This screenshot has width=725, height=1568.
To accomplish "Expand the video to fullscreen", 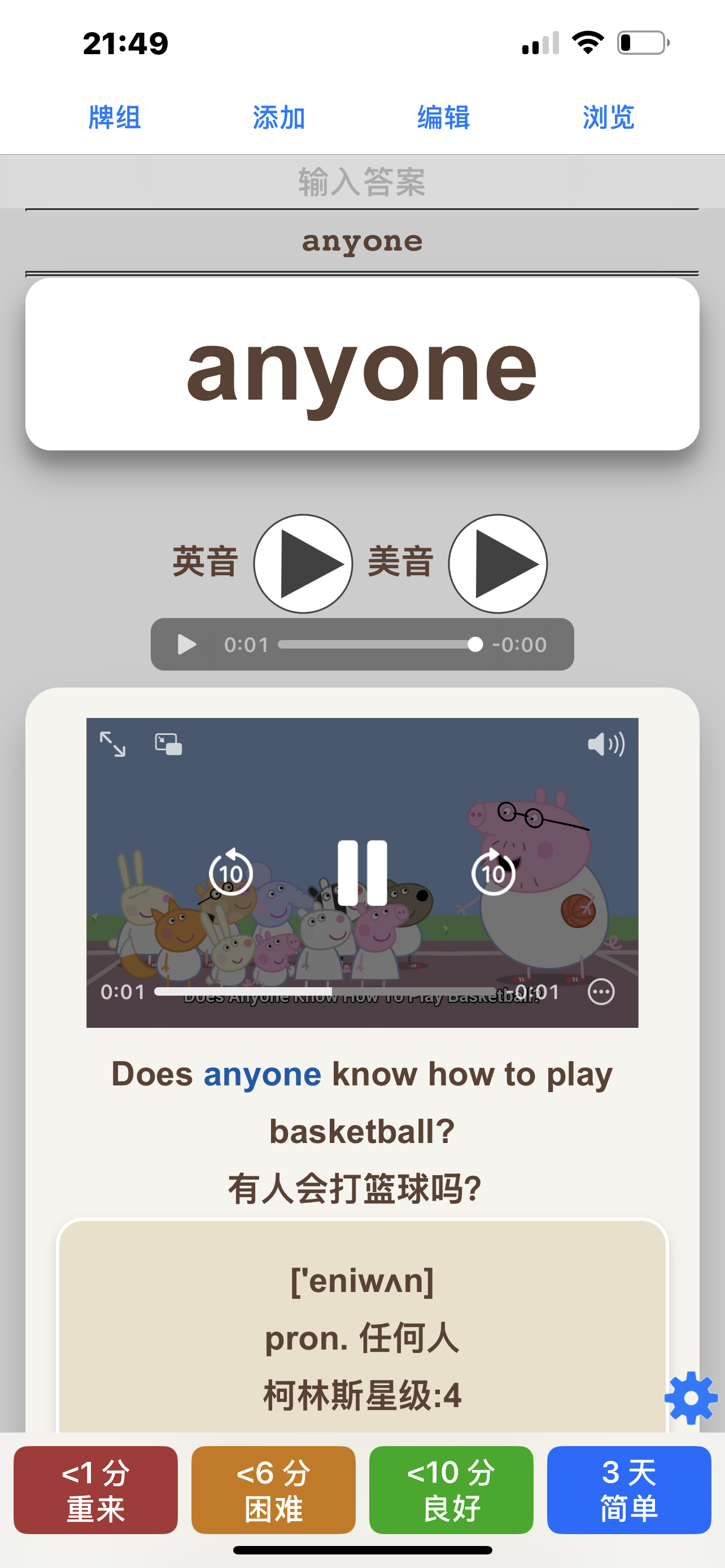I will point(112,744).
